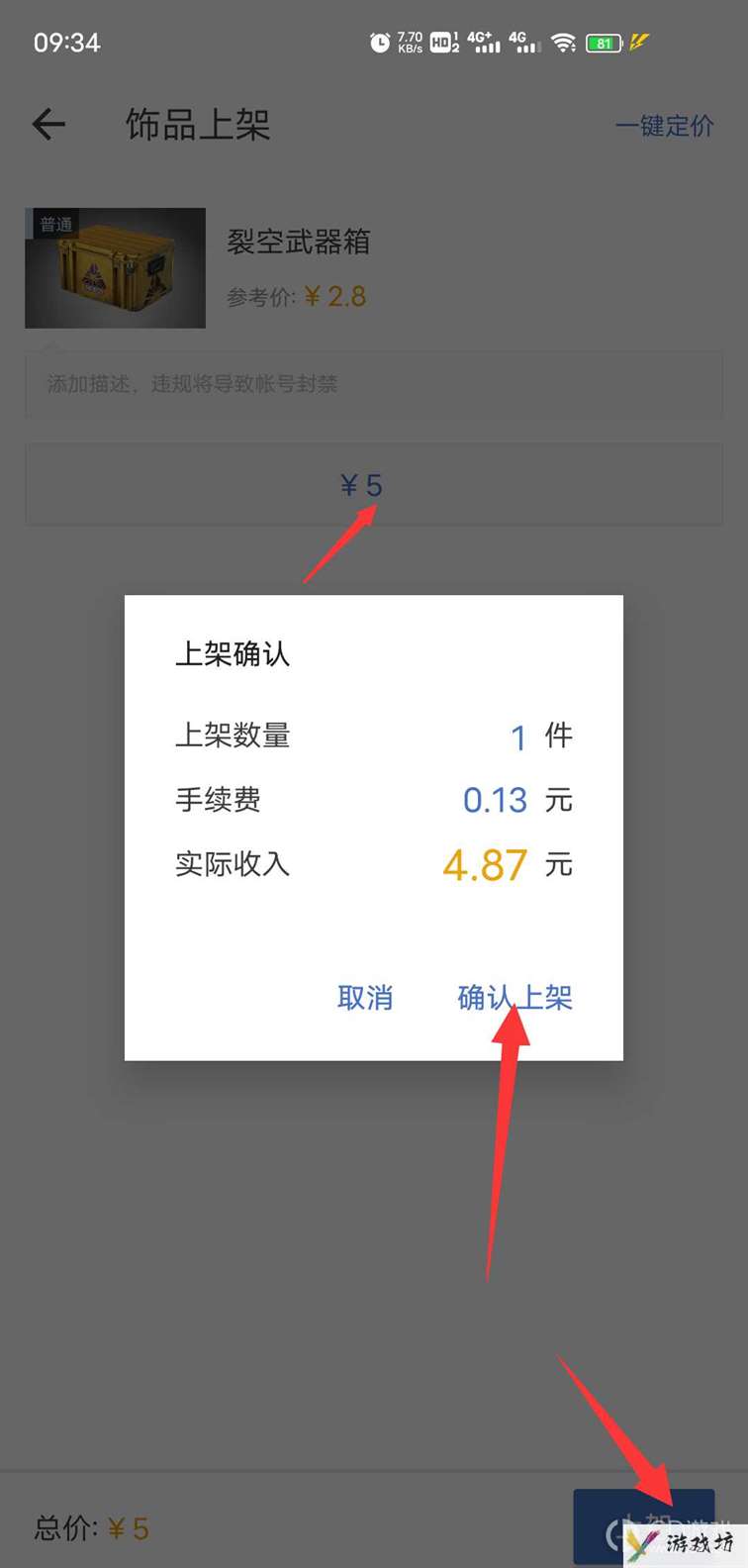Tap the 上架 button at the bottom

tap(643, 1527)
